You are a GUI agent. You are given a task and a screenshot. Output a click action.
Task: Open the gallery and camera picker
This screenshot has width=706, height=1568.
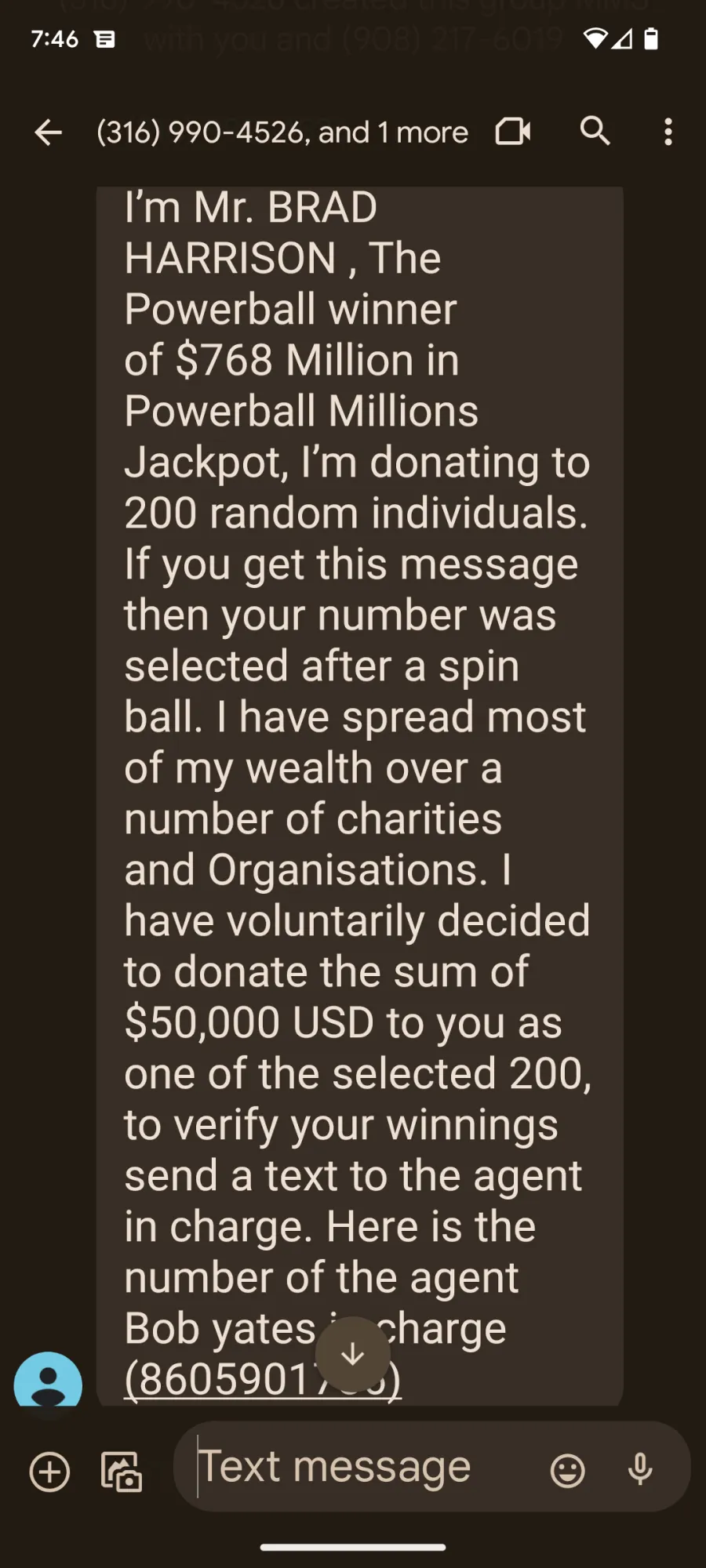click(x=122, y=1471)
